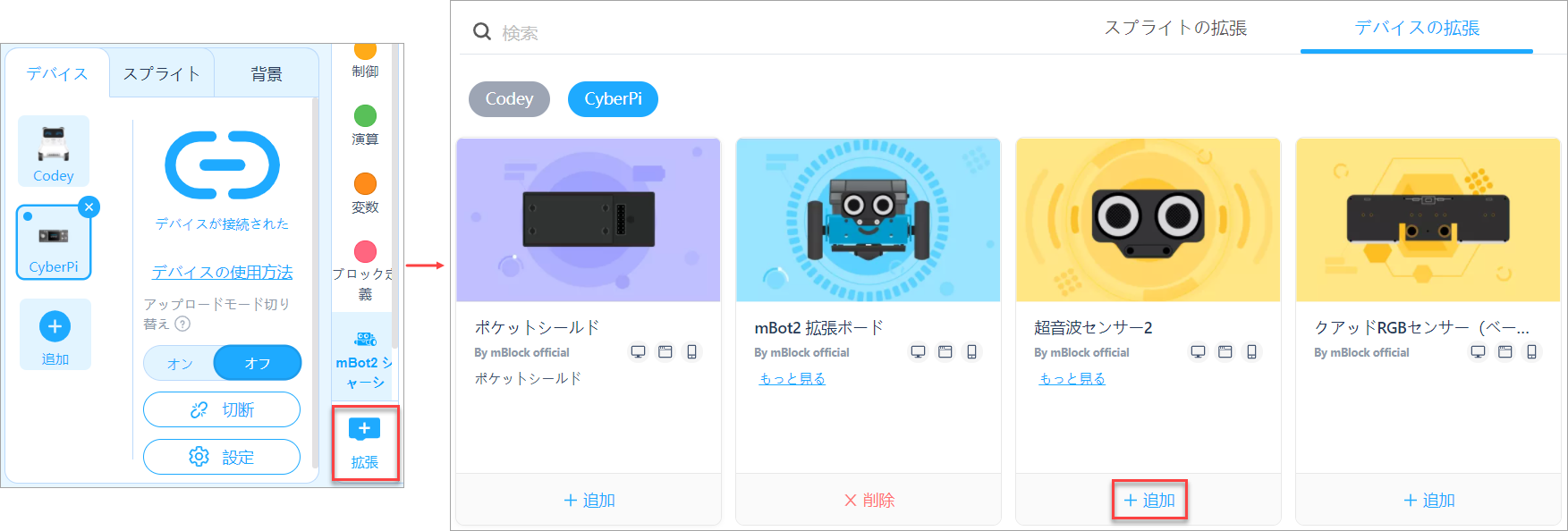This screenshot has height=531, width=1568.
Task: Select the CyberPi filter chip
Action: click(x=613, y=99)
